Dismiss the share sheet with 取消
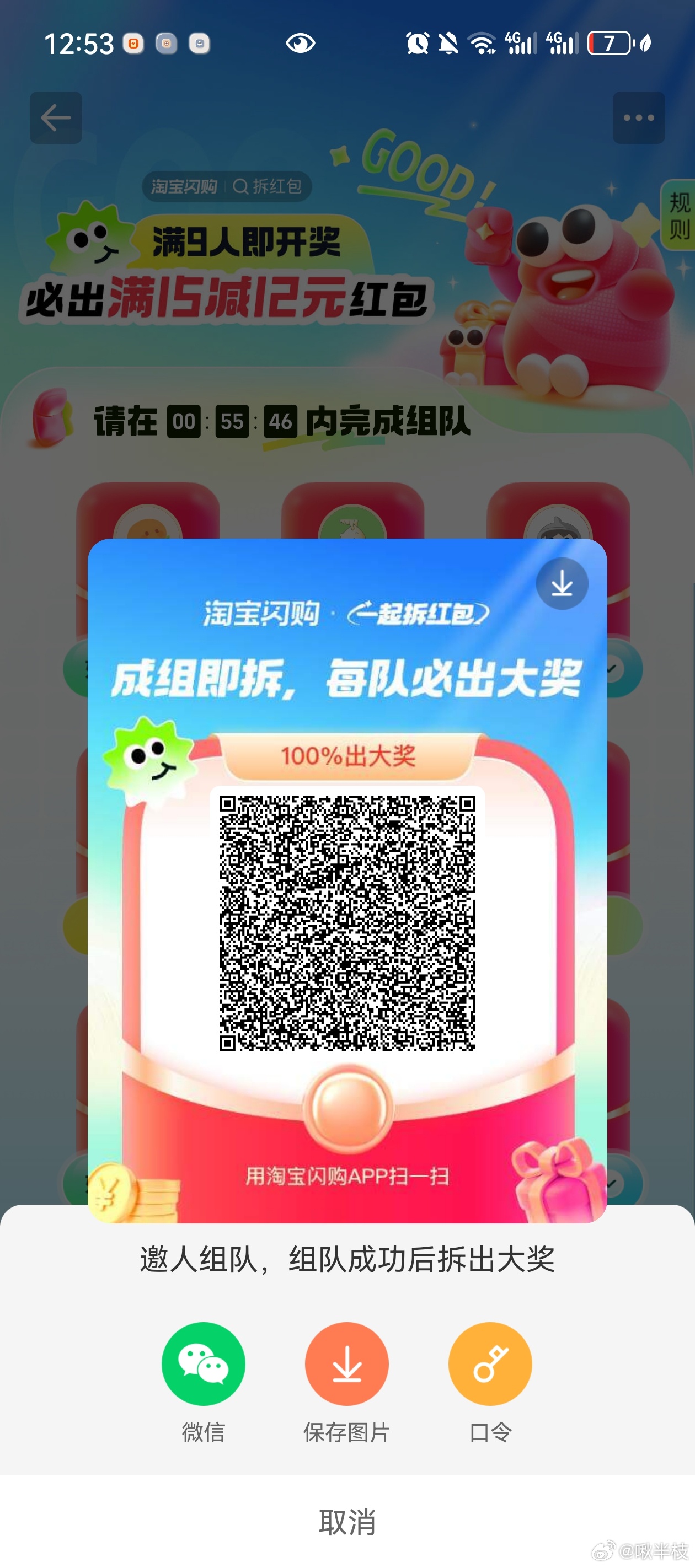Image resolution: width=695 pixels, height=1568 pixels. (347, 1521)
